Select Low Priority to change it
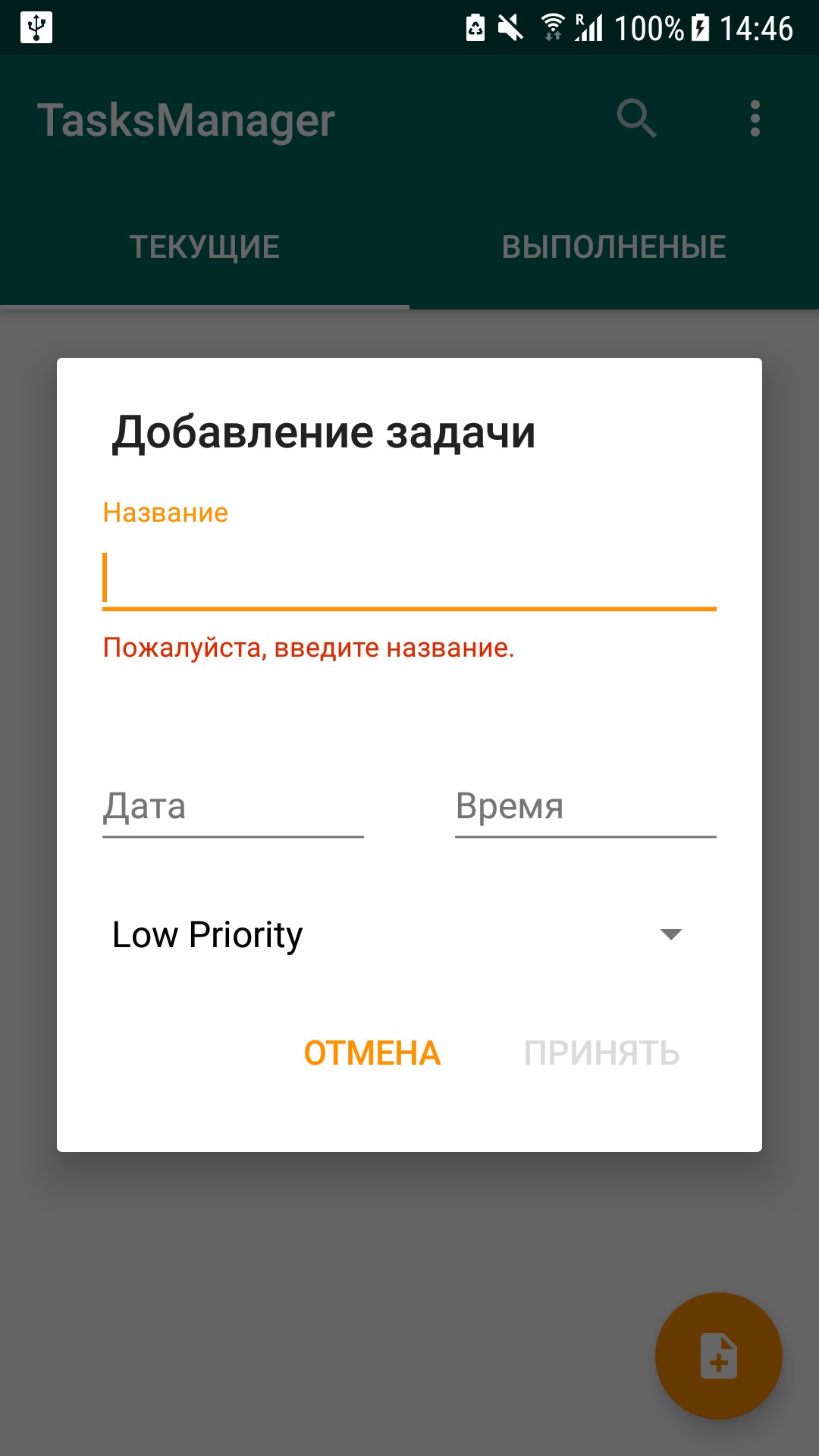 tap(206, 934)
